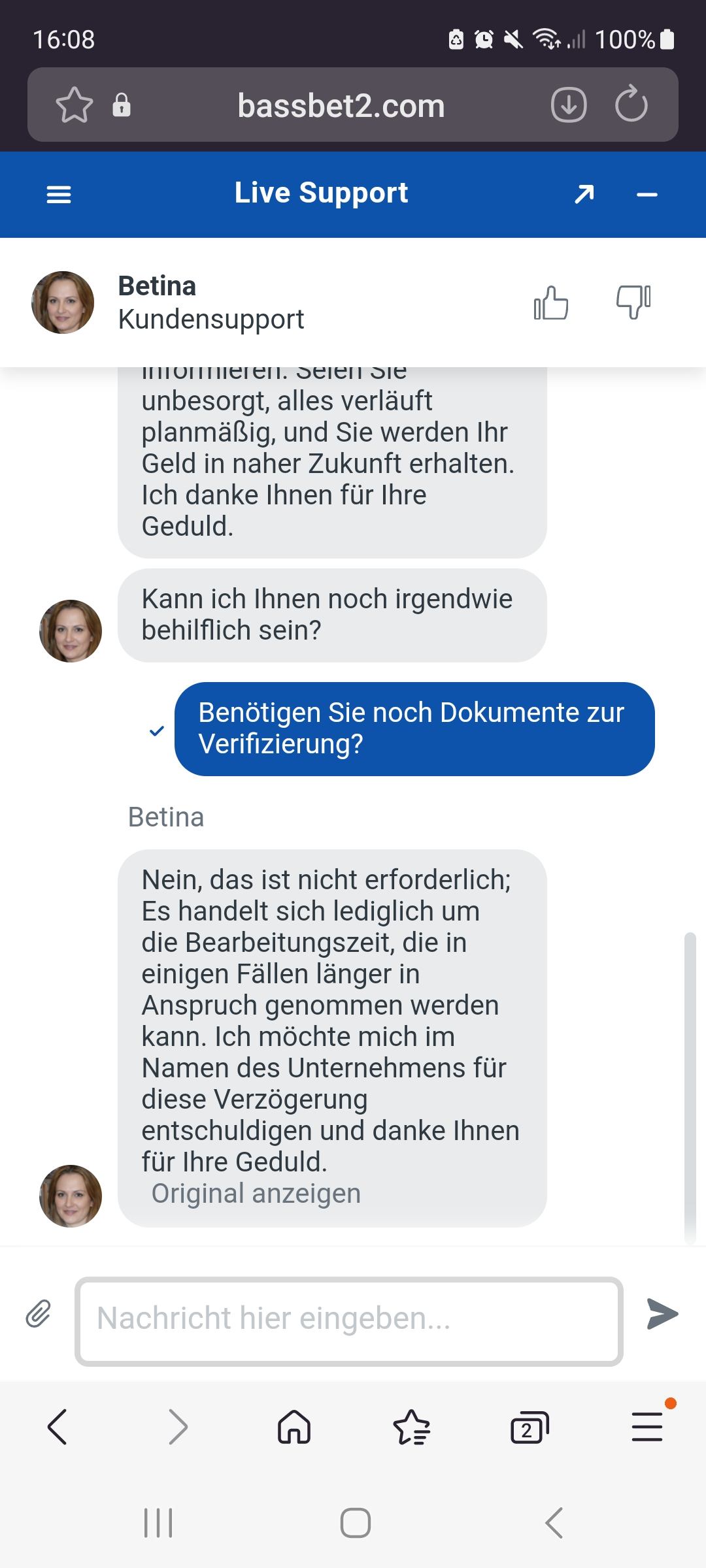Open the browser home page
The image size is (706, 1568).
294,1426
